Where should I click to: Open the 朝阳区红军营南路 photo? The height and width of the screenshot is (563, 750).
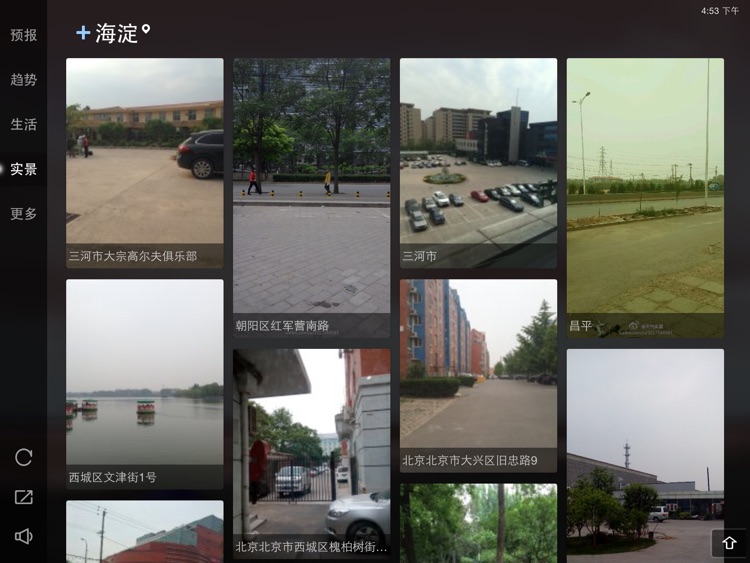[312, 195]
